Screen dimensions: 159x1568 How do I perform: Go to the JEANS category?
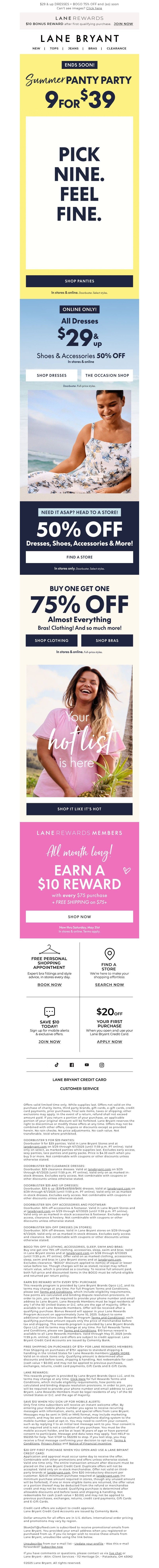pyautogui.click(x=73, y=48)
